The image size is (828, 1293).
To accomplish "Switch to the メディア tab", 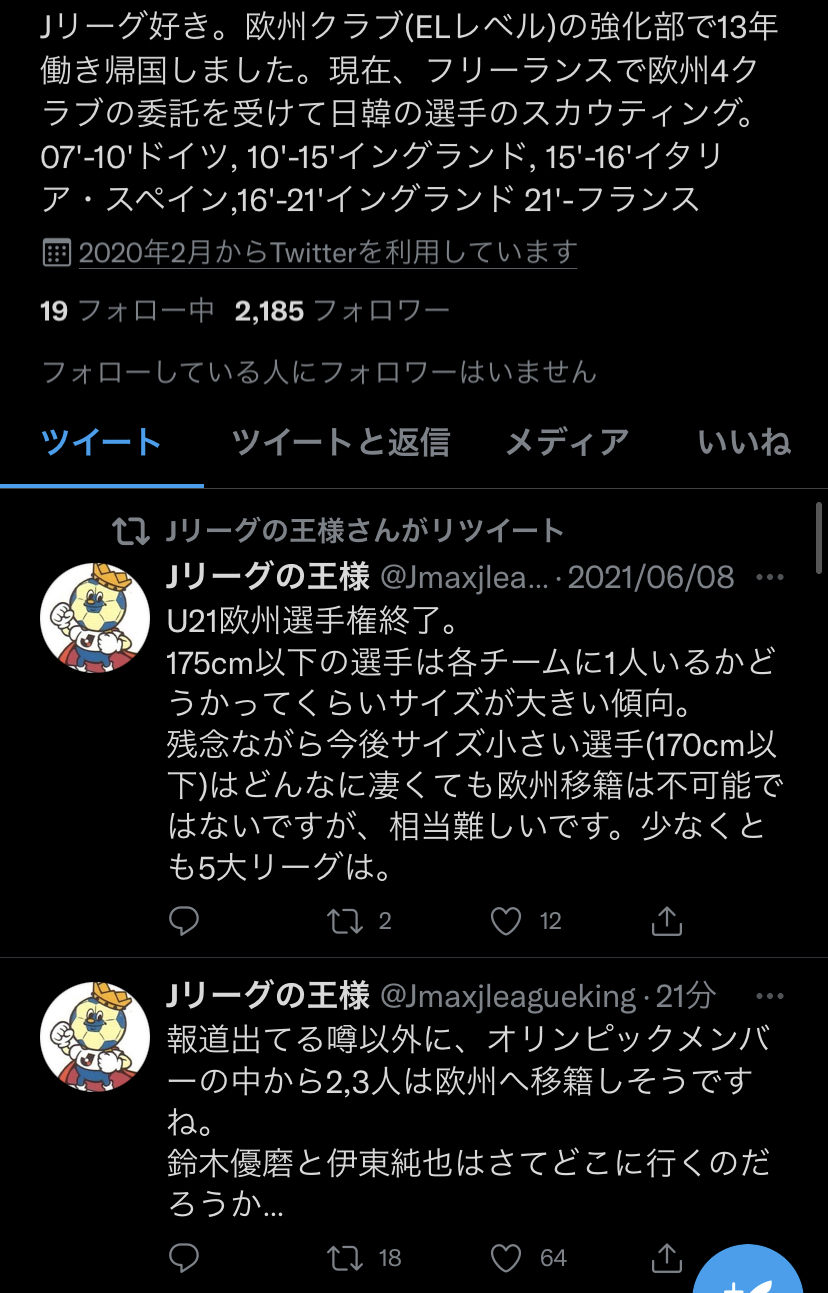I will pyautogui.click(x=567, y=441).
